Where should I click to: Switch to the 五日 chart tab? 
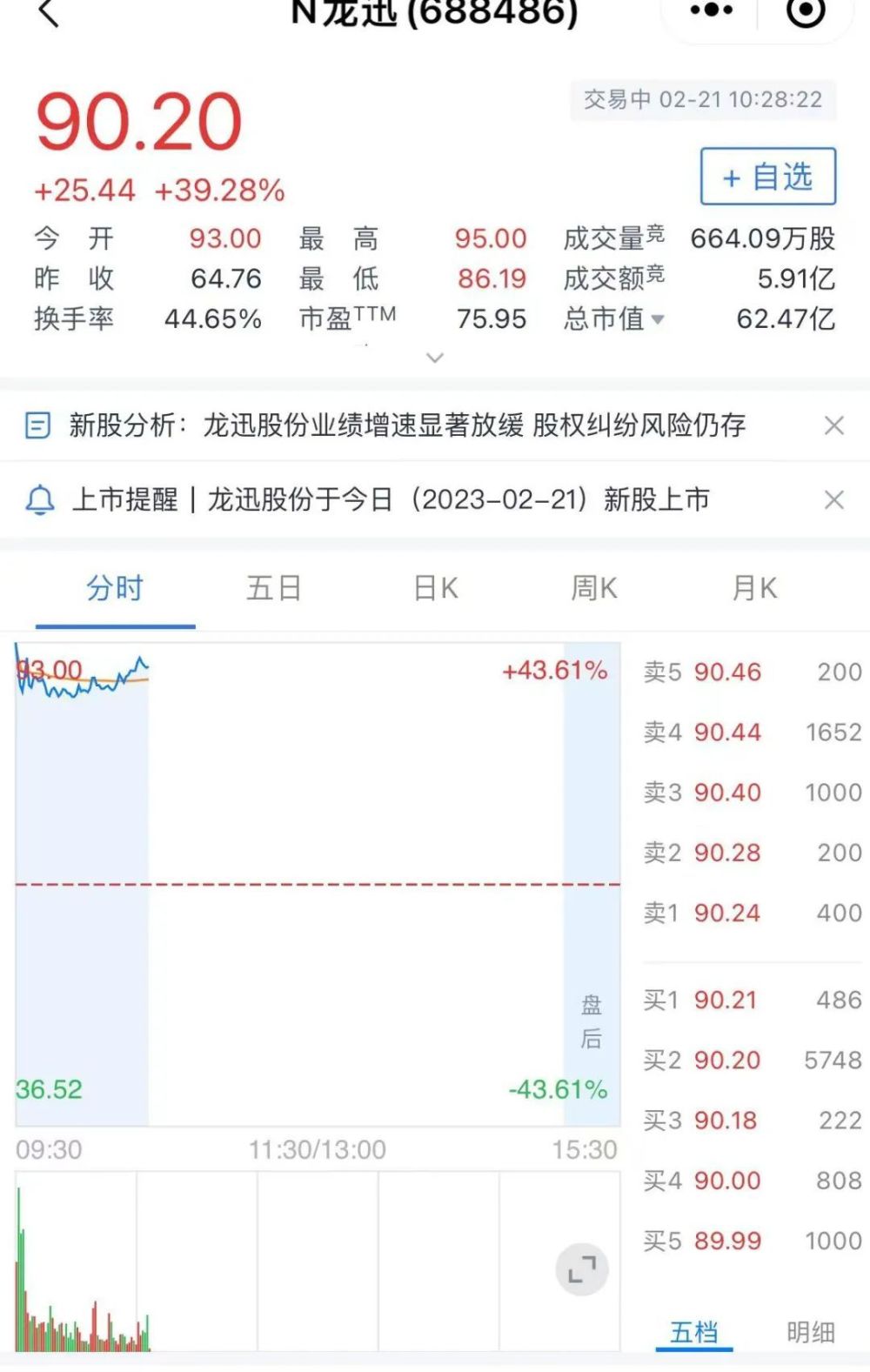273,589
